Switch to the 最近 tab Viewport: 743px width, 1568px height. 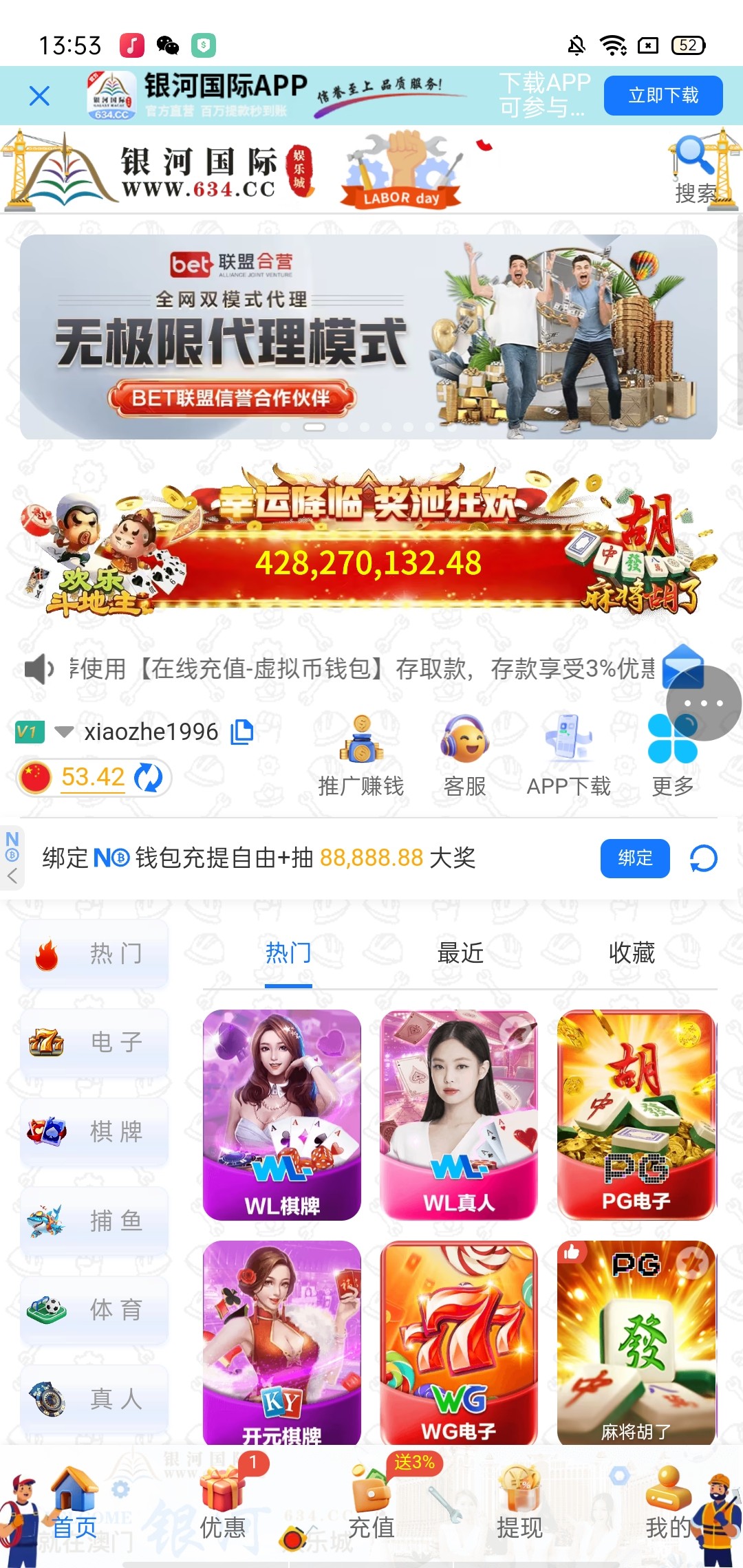pyautogui.click(x=460, y=953)
